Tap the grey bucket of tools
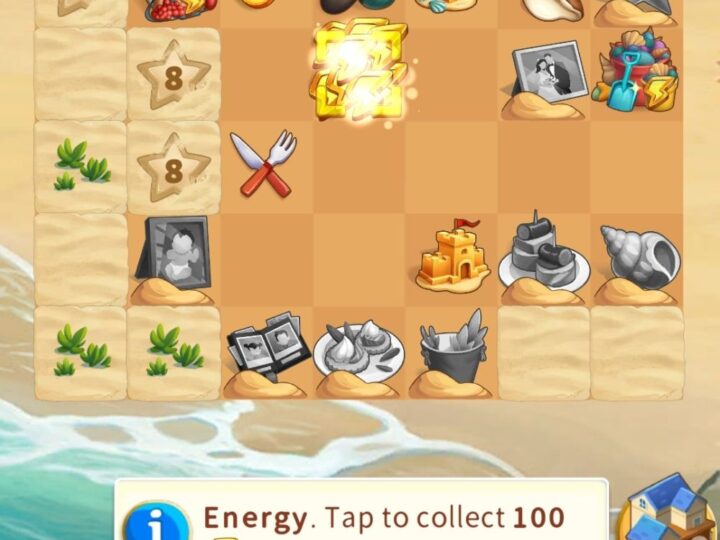The height and width of the screenshot is (540, 720). click(x=451, y=350)
